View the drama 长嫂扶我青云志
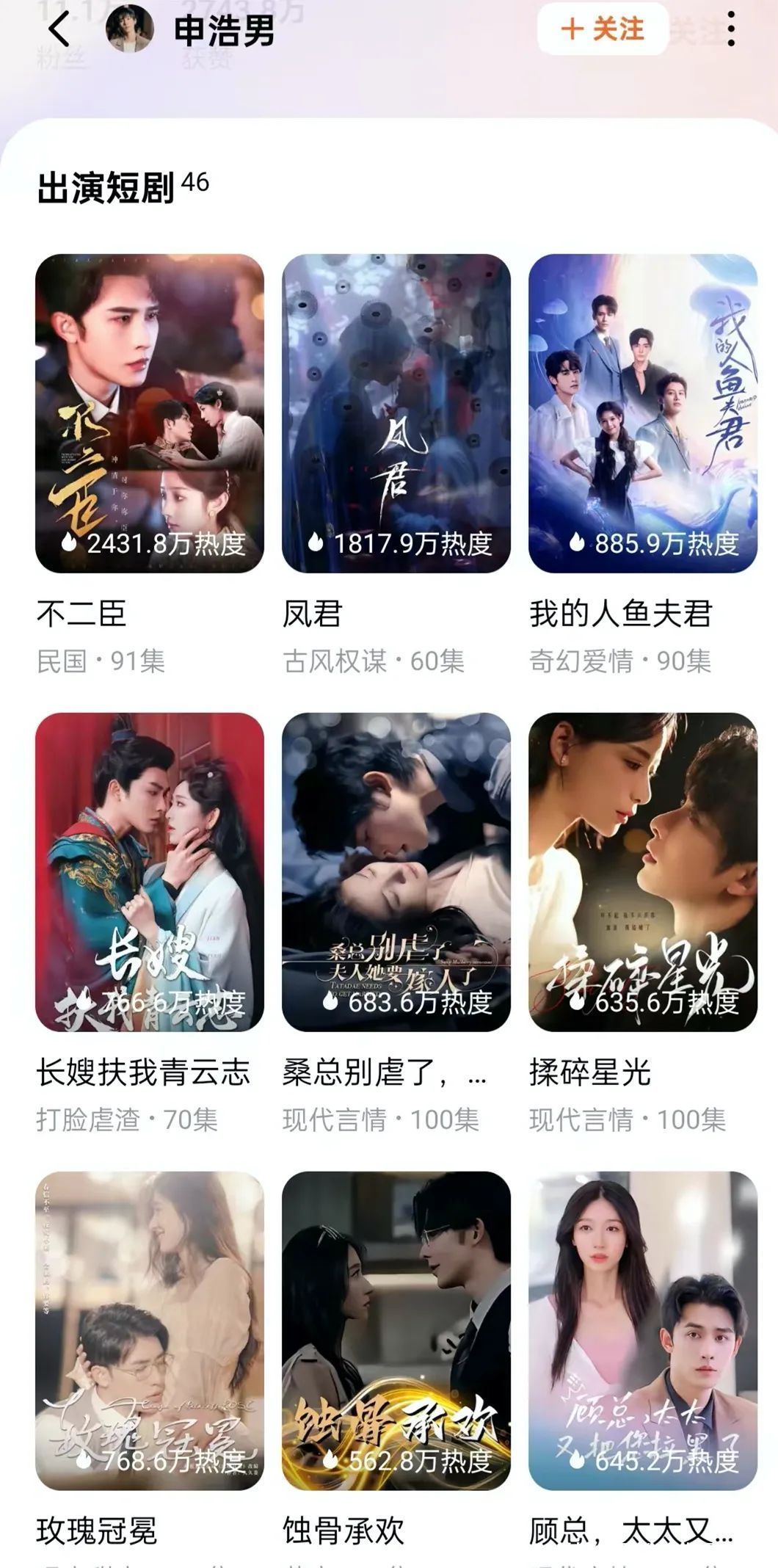The width and height of the screenshot is (778, 1568). (150, 872)
